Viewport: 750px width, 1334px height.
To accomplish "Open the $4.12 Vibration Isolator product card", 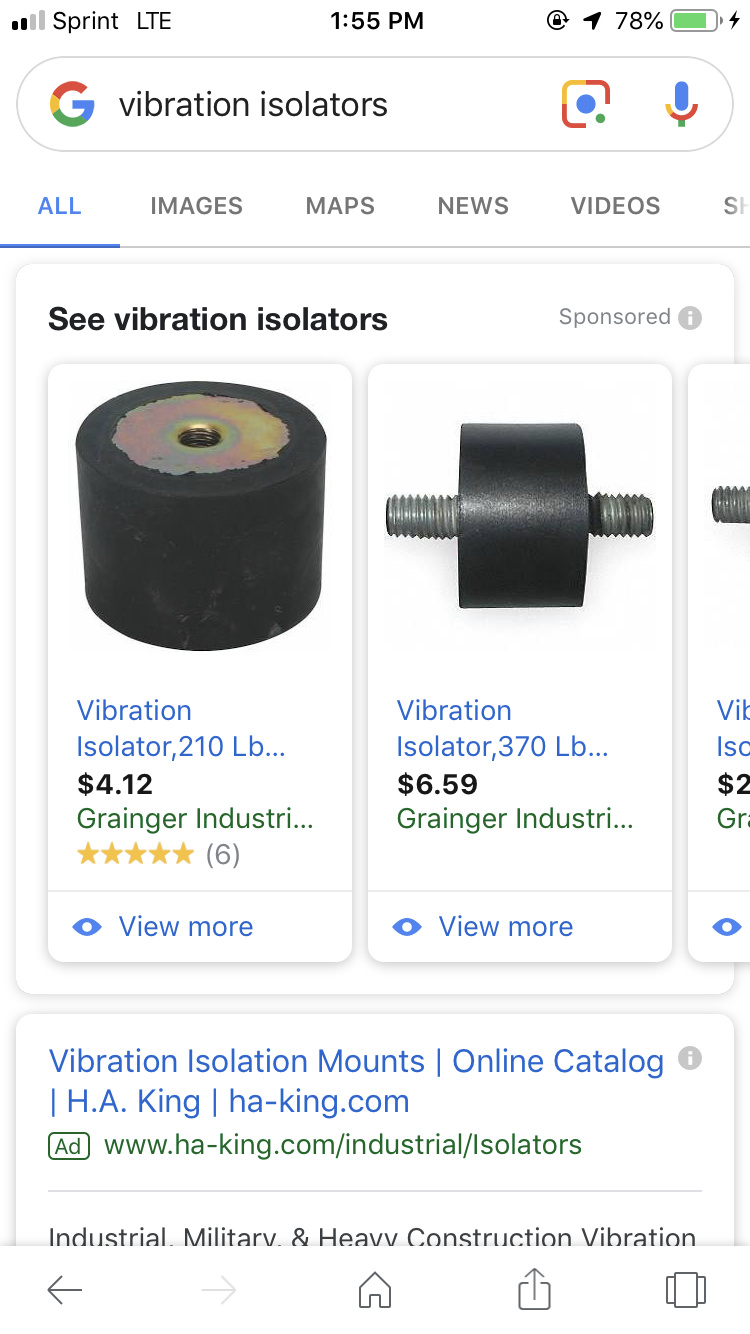I will [x=200, y=627].
